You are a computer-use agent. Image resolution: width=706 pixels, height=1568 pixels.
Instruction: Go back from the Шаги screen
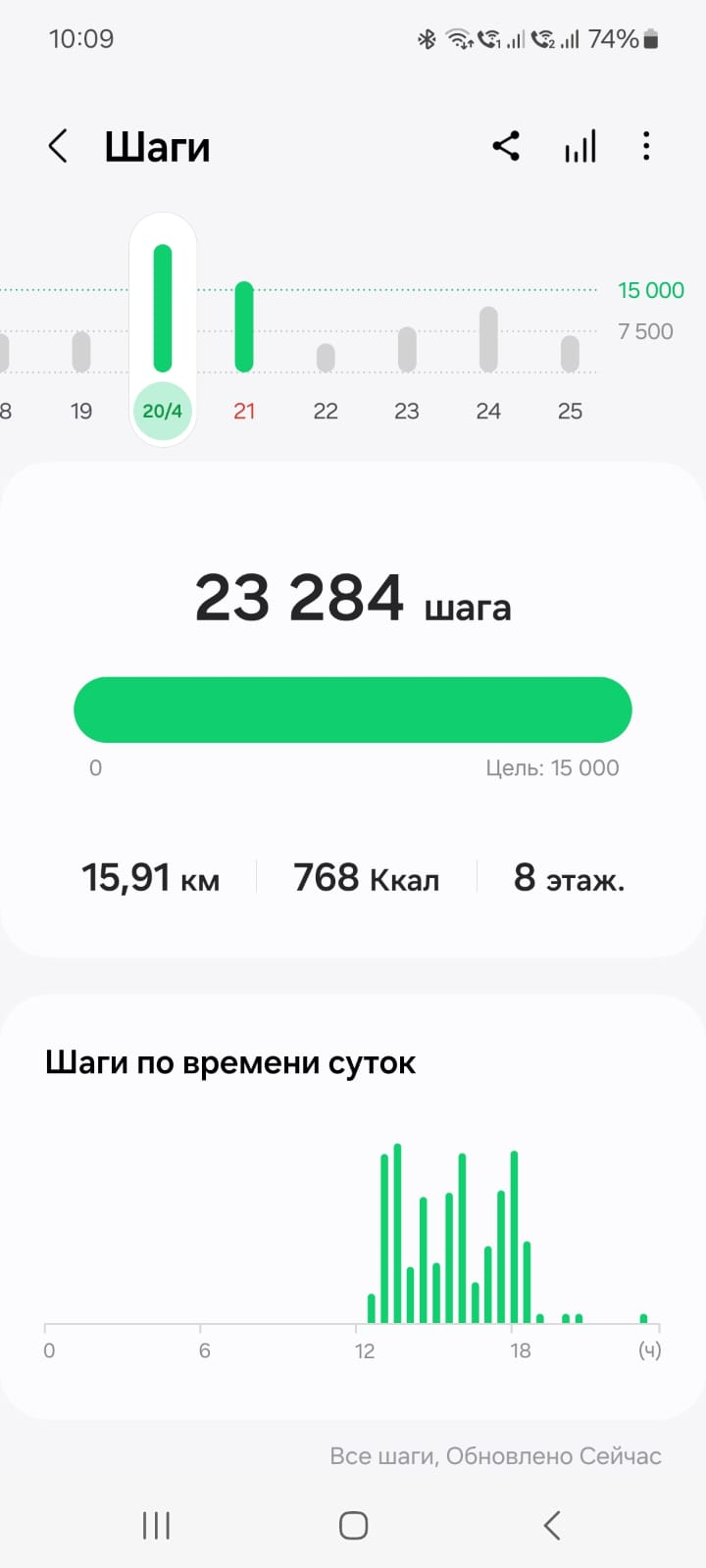coord(58,147)
